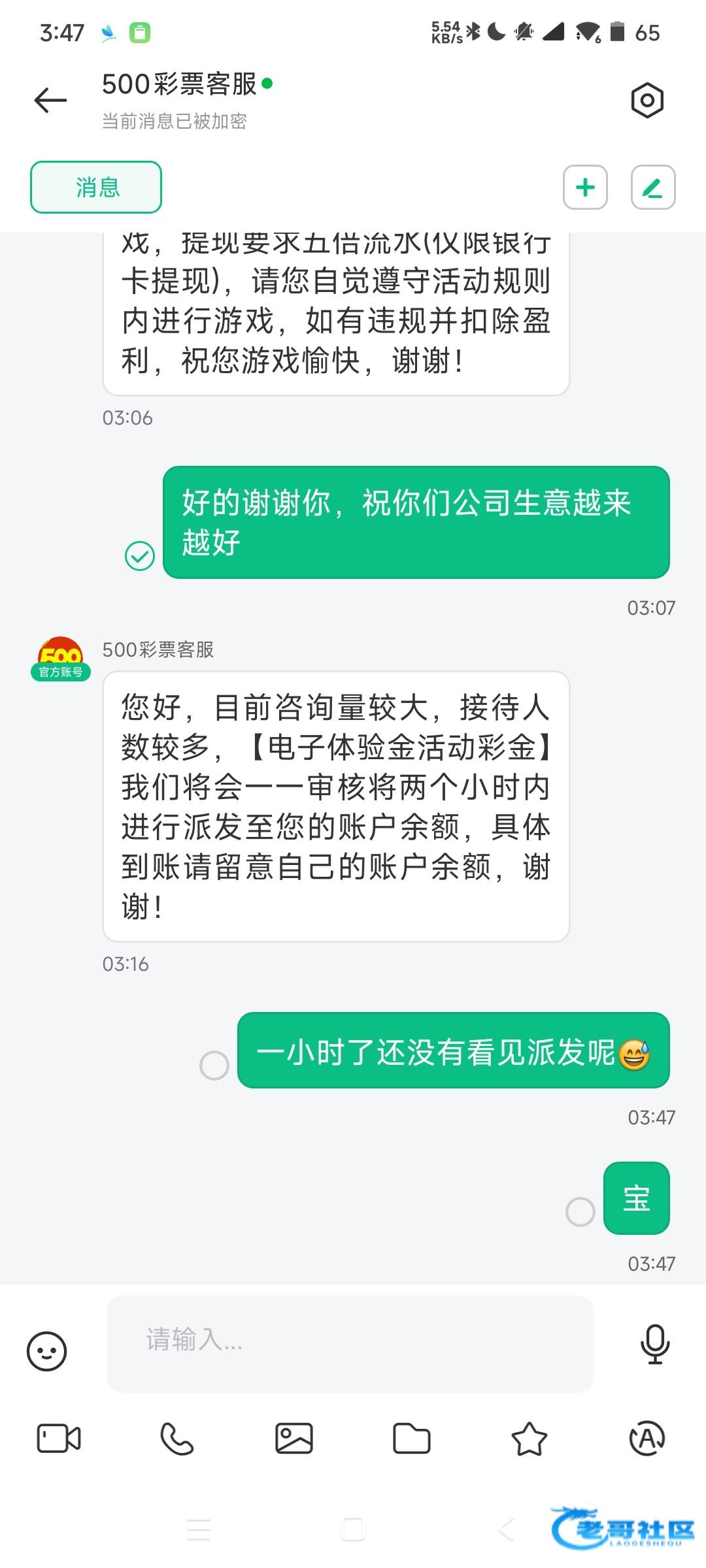Image resolution: width=706 pixels, height=1568 pixels.
Task: Start a video call
Action: click(59, 1438)
